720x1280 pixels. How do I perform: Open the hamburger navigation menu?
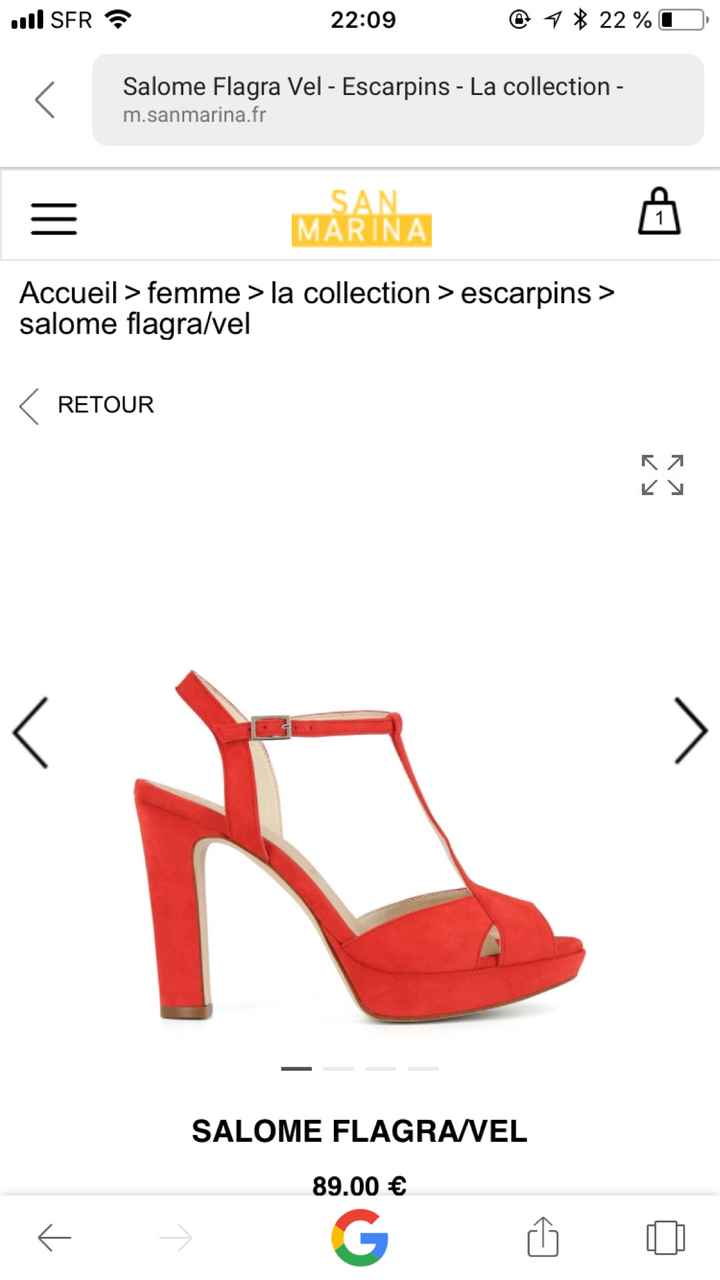[53, 216]
